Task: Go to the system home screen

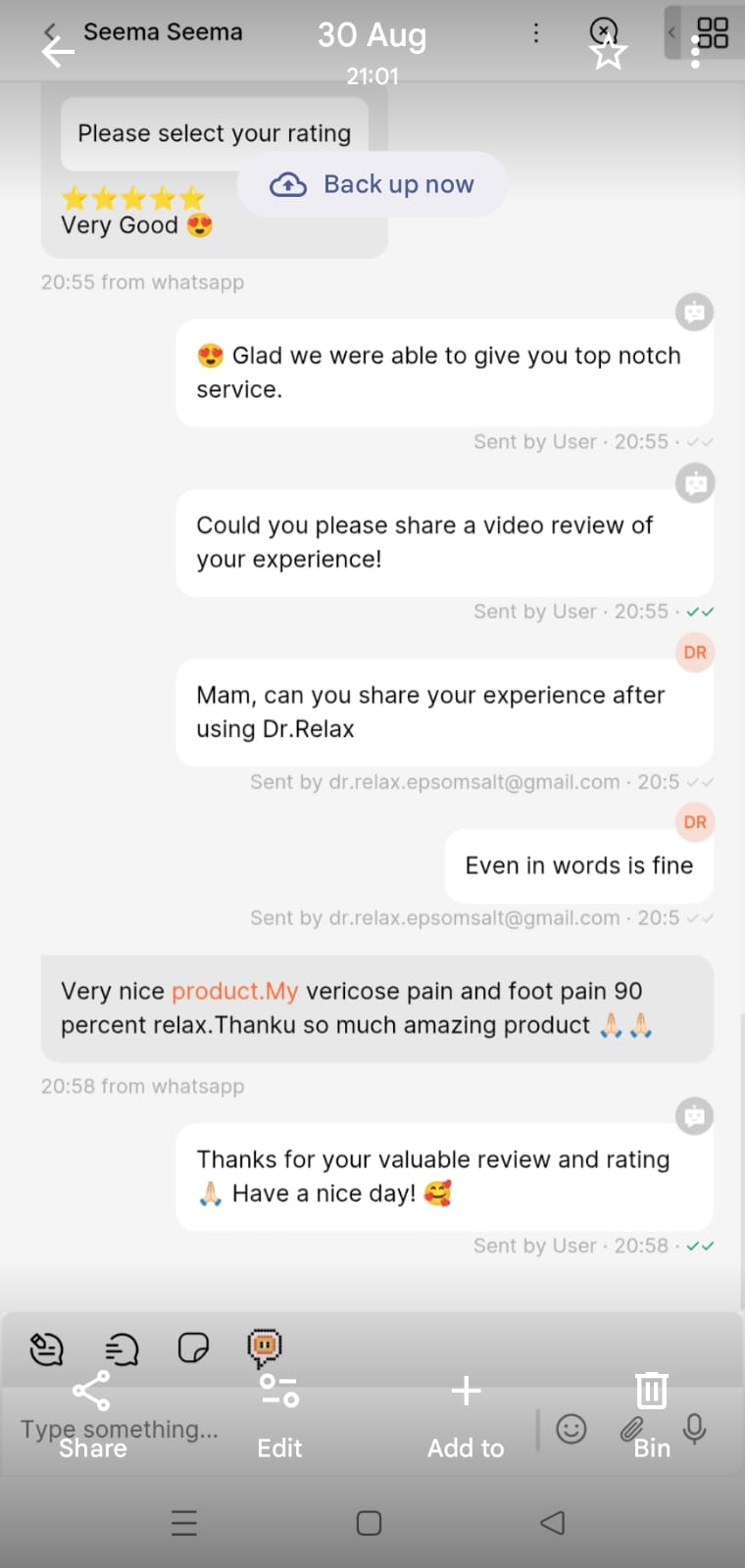Action: click(369, 1522)
